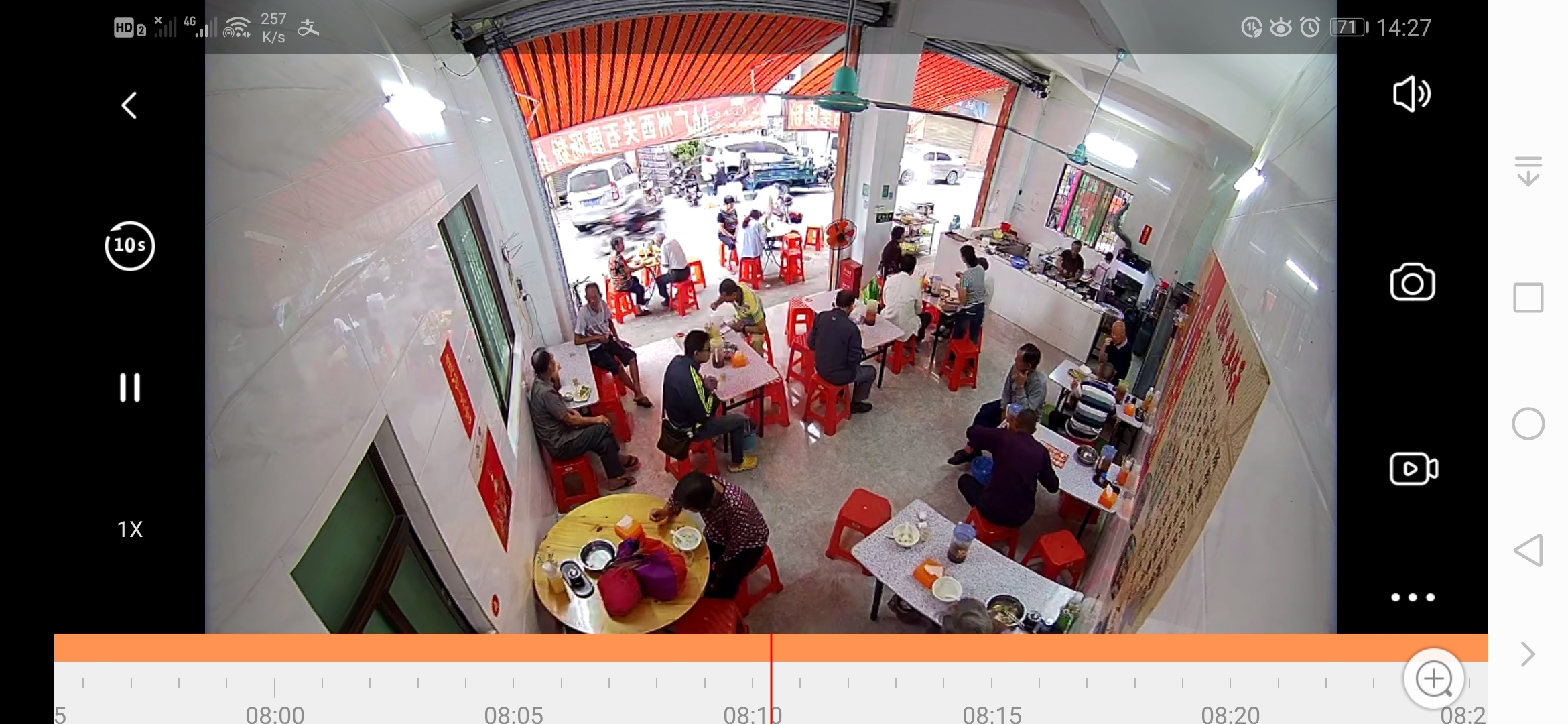Change the 1X playback speed
This screenshot has width=1568, height=724.
pyautogui.click(x=129, y=530)
